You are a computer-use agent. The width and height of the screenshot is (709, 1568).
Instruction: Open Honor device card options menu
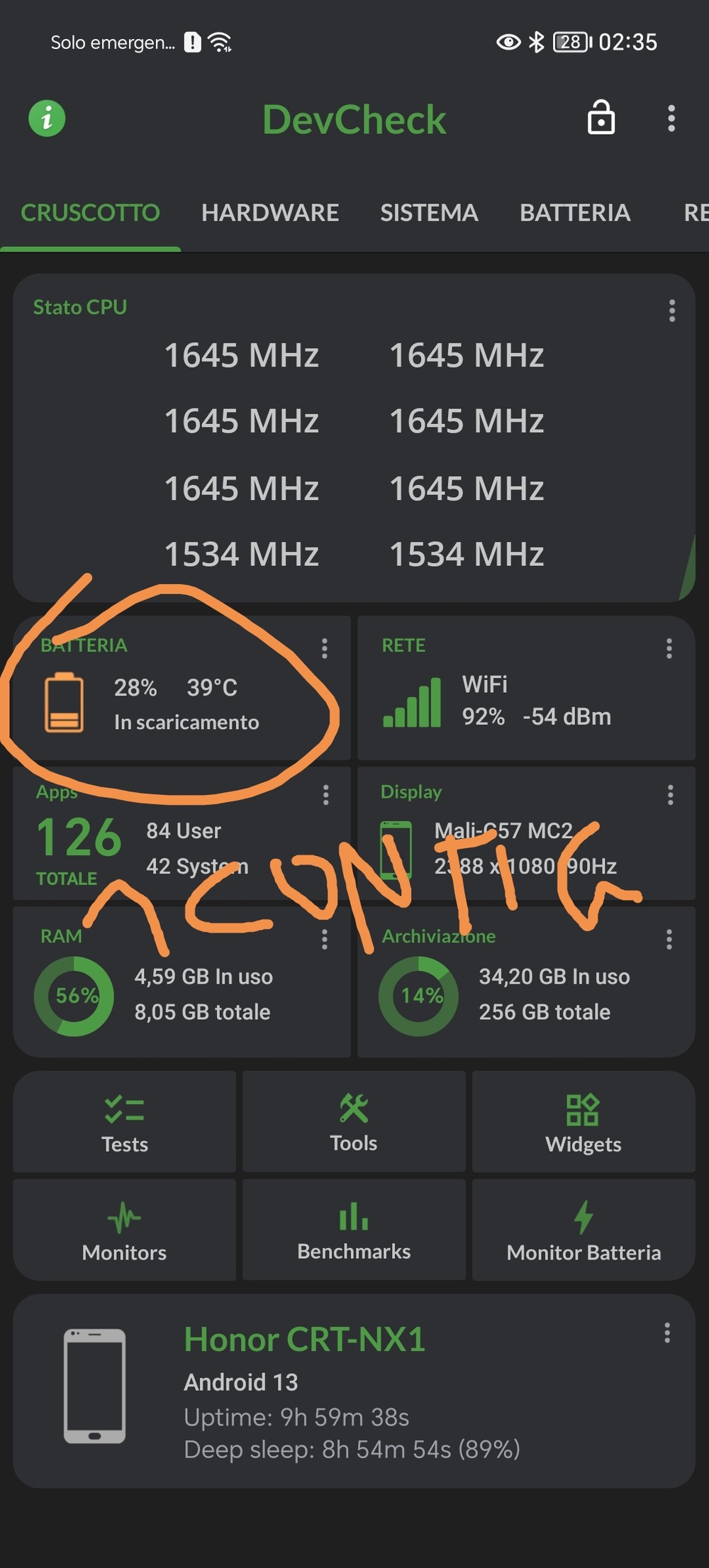[666, 1333]
